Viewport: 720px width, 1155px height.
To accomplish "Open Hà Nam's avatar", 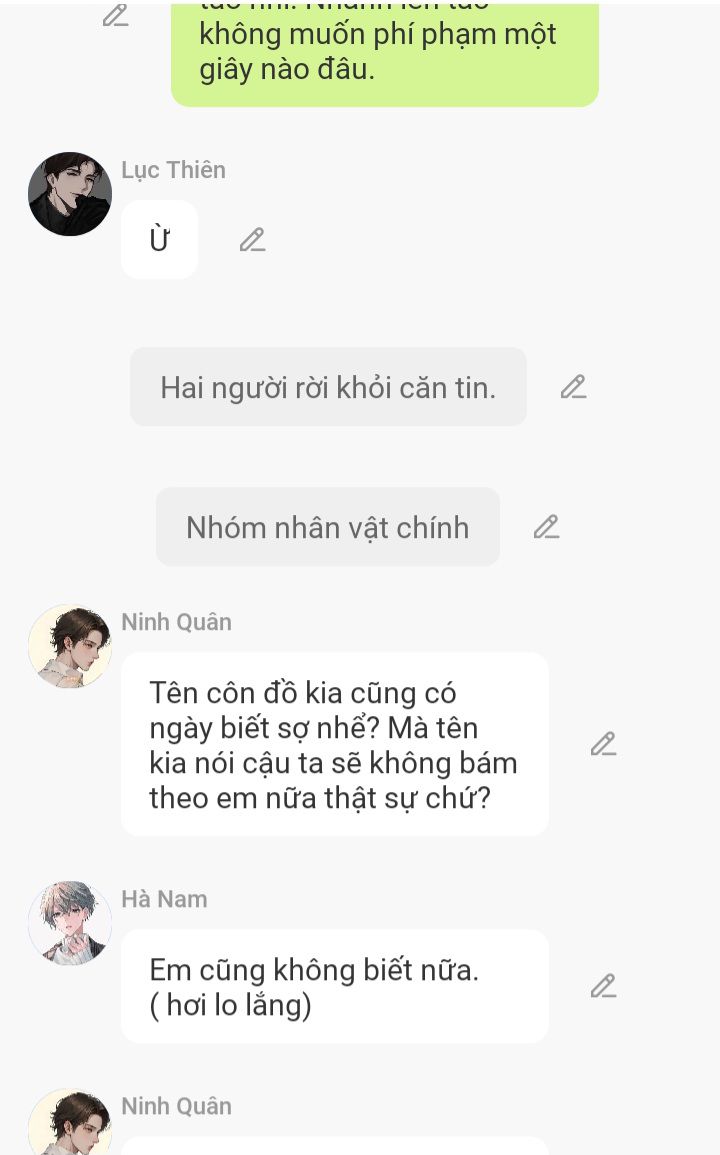I will [x=70, y=923].
